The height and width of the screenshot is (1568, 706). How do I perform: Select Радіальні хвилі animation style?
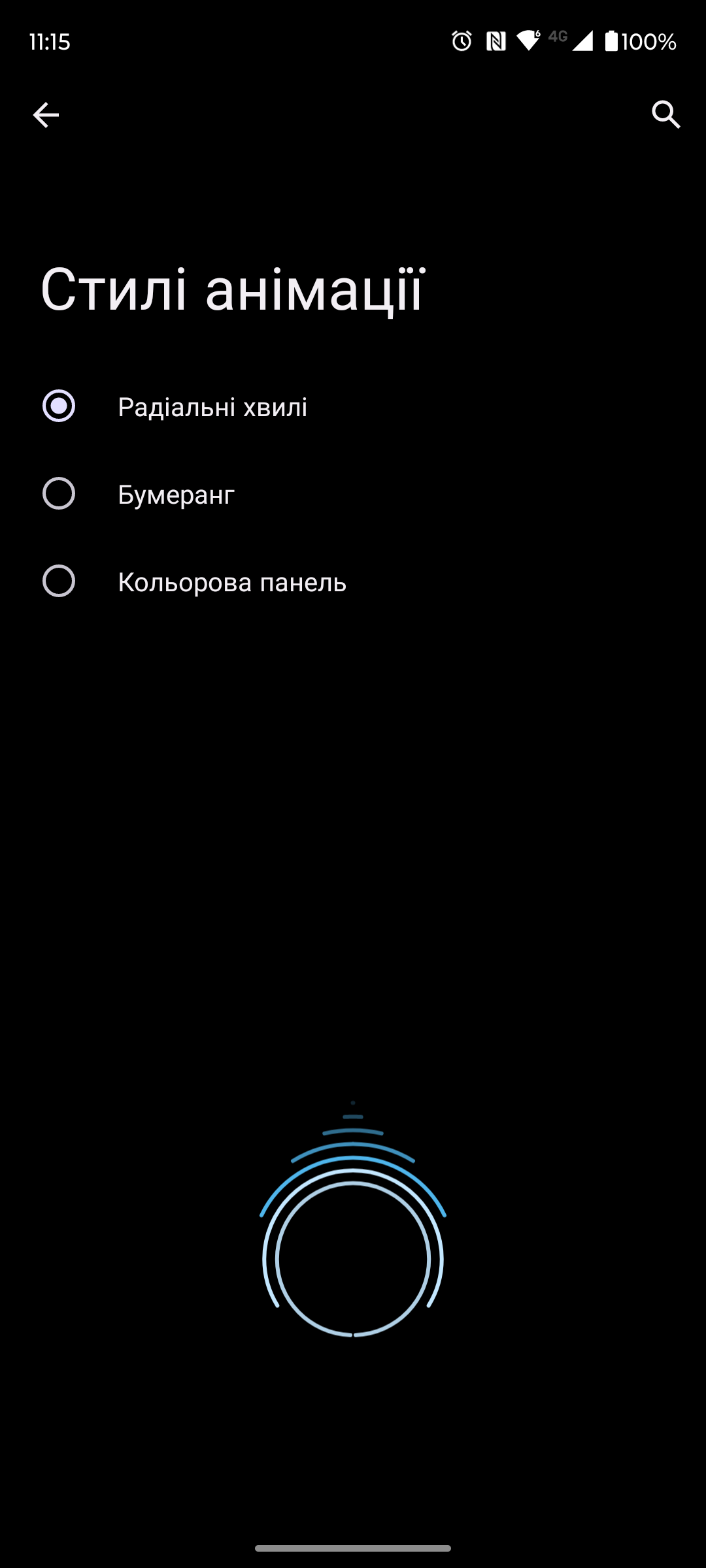pyautogui.click(x=59, y=406)
